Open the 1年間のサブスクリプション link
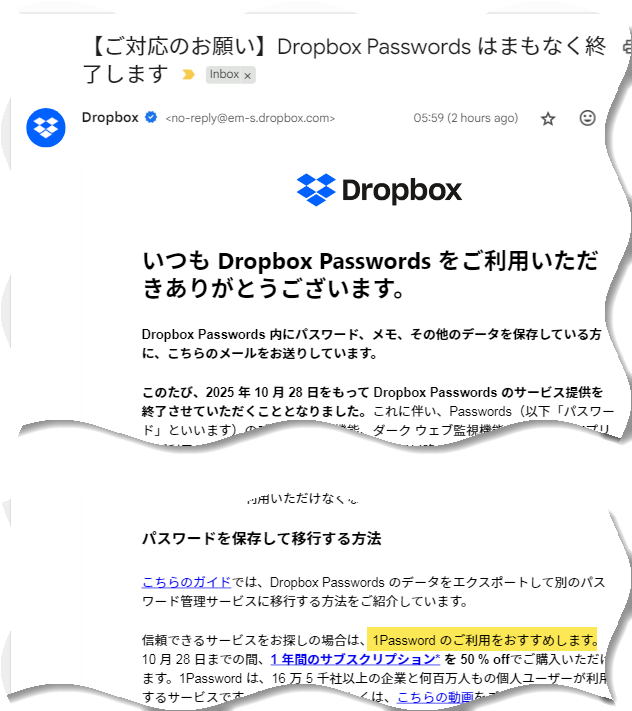The height and width of the screenshot is (711, 632). point(355,659)
